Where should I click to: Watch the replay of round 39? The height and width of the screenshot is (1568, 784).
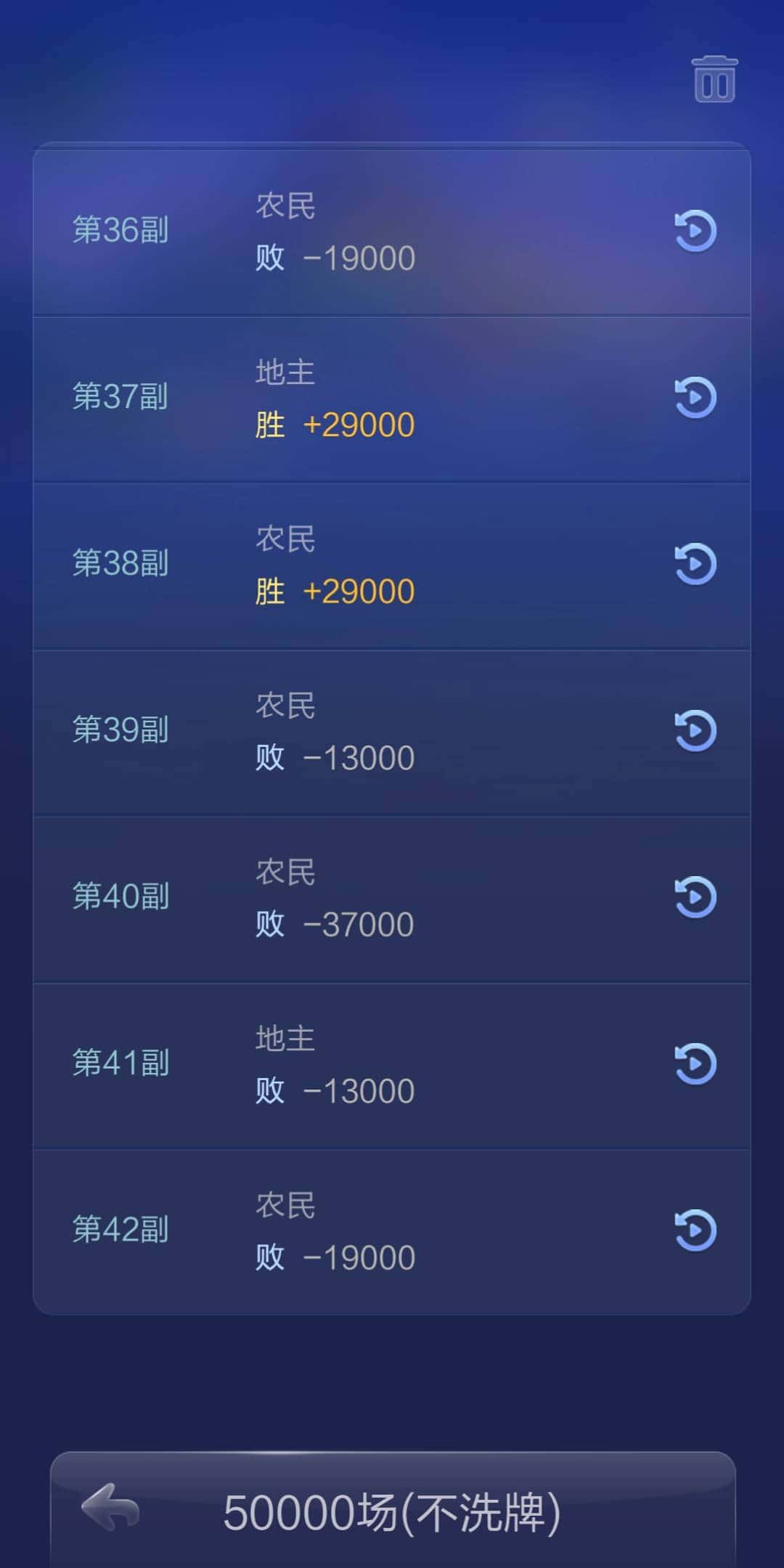click(x=694, y=732)
